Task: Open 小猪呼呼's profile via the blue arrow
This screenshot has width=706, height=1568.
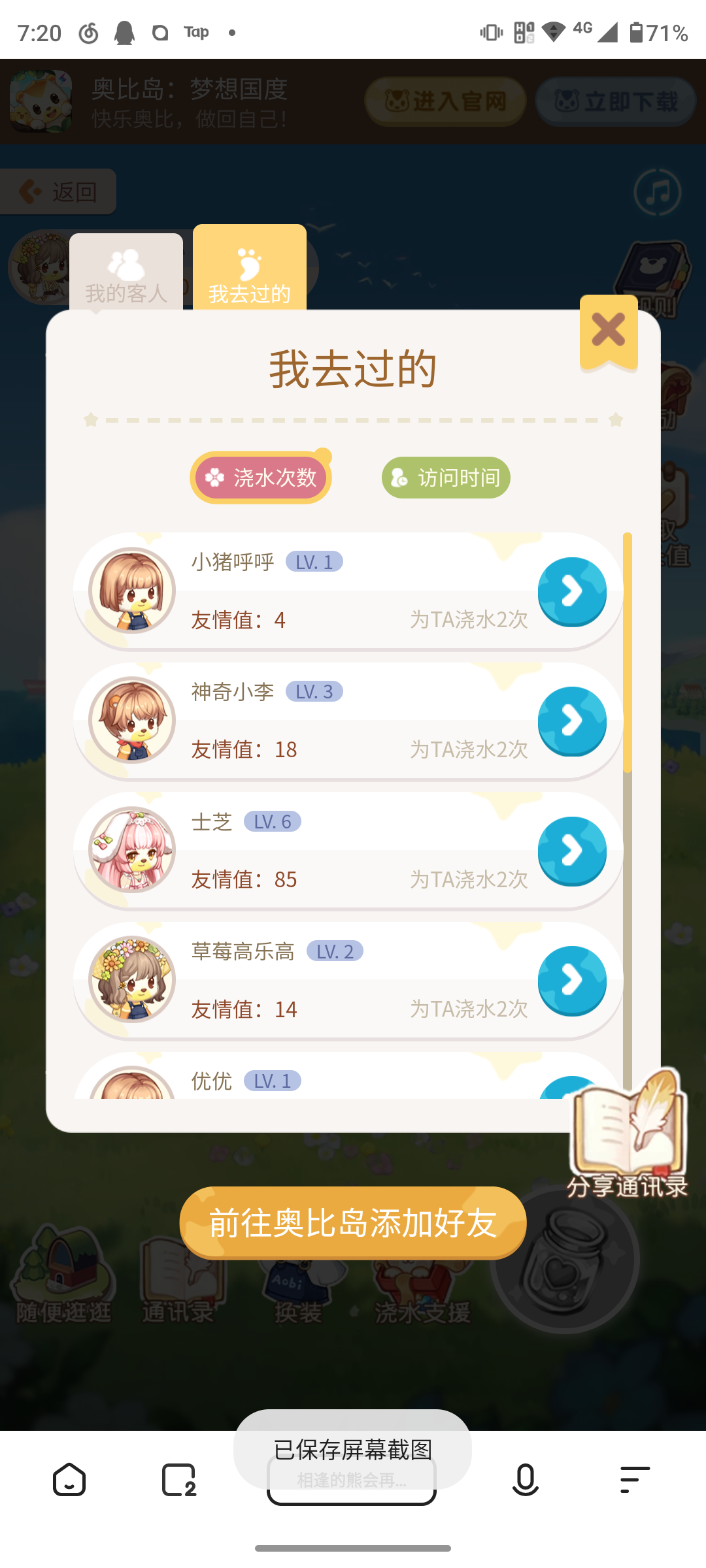Action: coord(572,591)
